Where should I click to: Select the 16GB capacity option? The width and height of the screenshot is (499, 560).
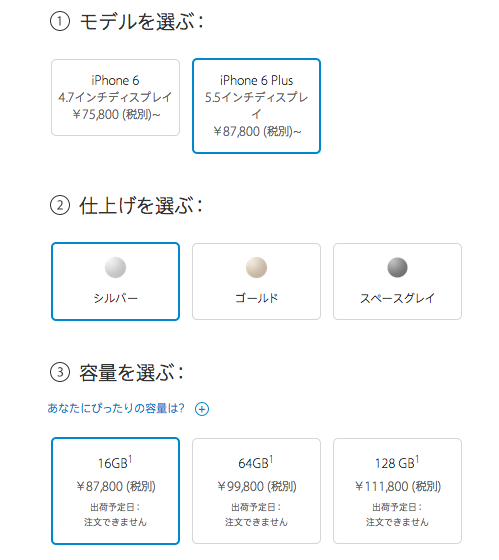coord(115,491)
